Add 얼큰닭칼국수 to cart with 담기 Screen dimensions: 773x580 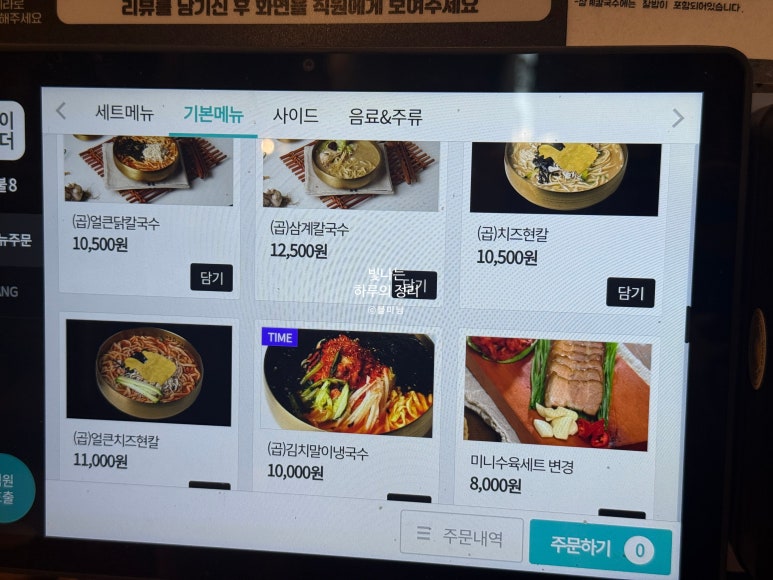pyautogui.click(x=211, y=277)
